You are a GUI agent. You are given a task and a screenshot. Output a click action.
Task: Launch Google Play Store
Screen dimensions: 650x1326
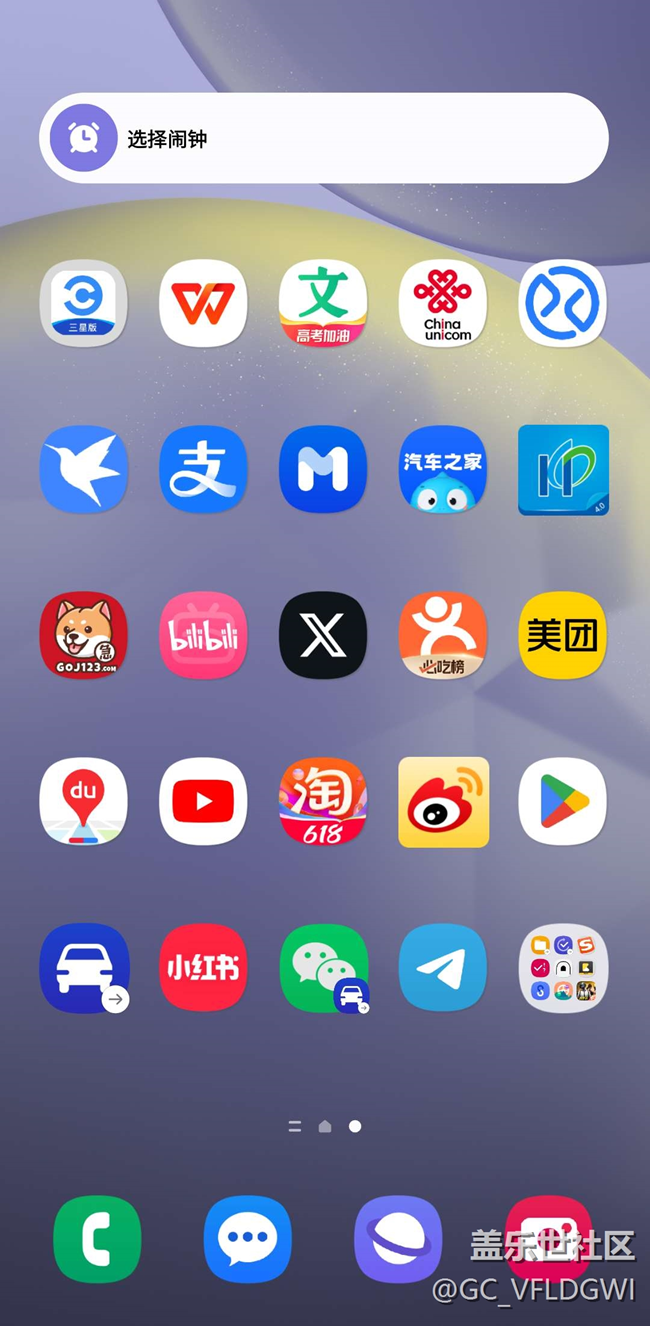[563, 801]
